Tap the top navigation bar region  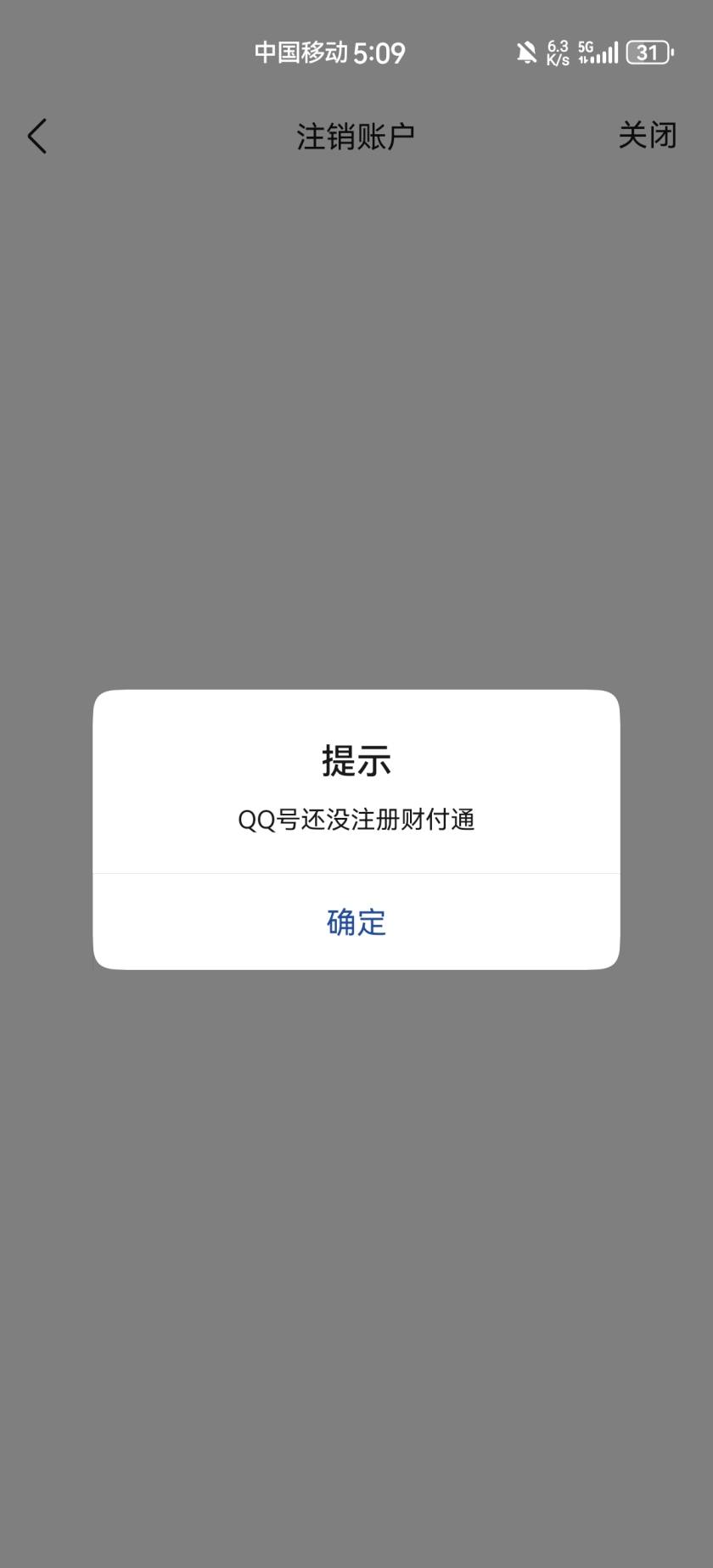pyautogui.click(x=356, y=136)
